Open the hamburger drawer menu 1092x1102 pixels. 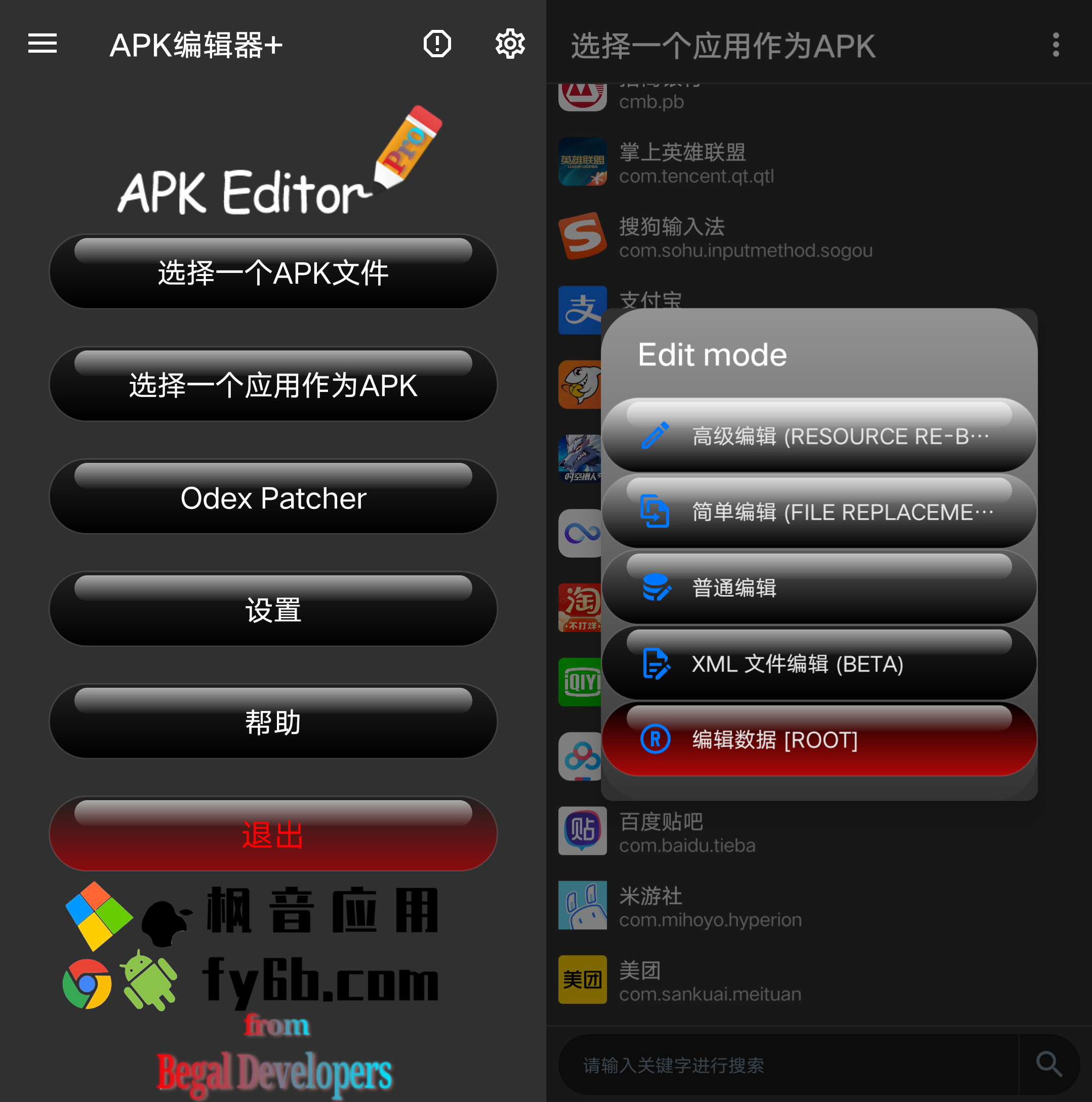pyautogui.click(x=43, y=44)
